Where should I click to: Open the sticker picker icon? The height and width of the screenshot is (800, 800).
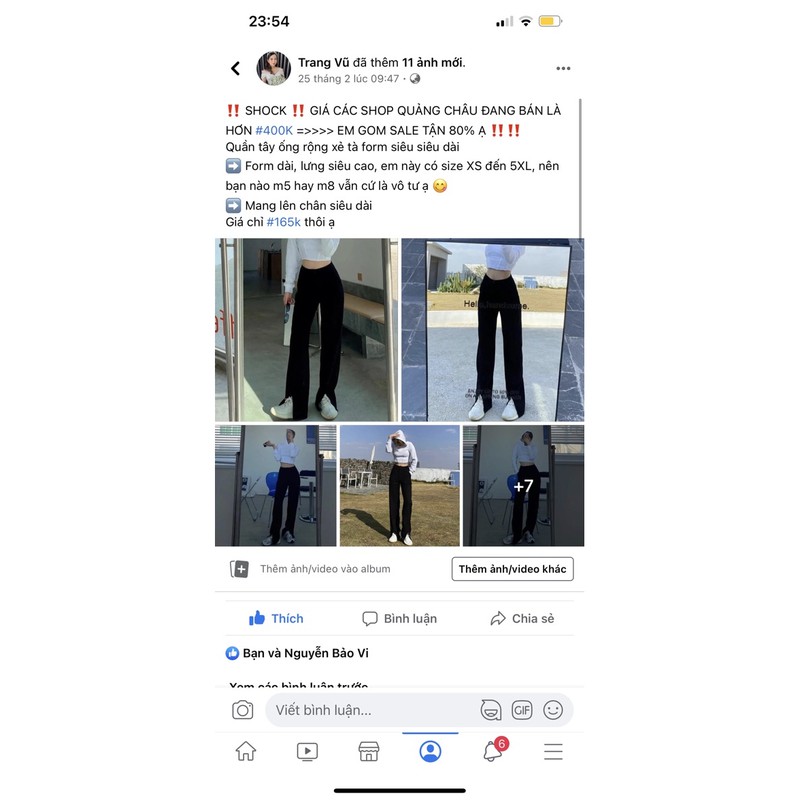point(490,710)
